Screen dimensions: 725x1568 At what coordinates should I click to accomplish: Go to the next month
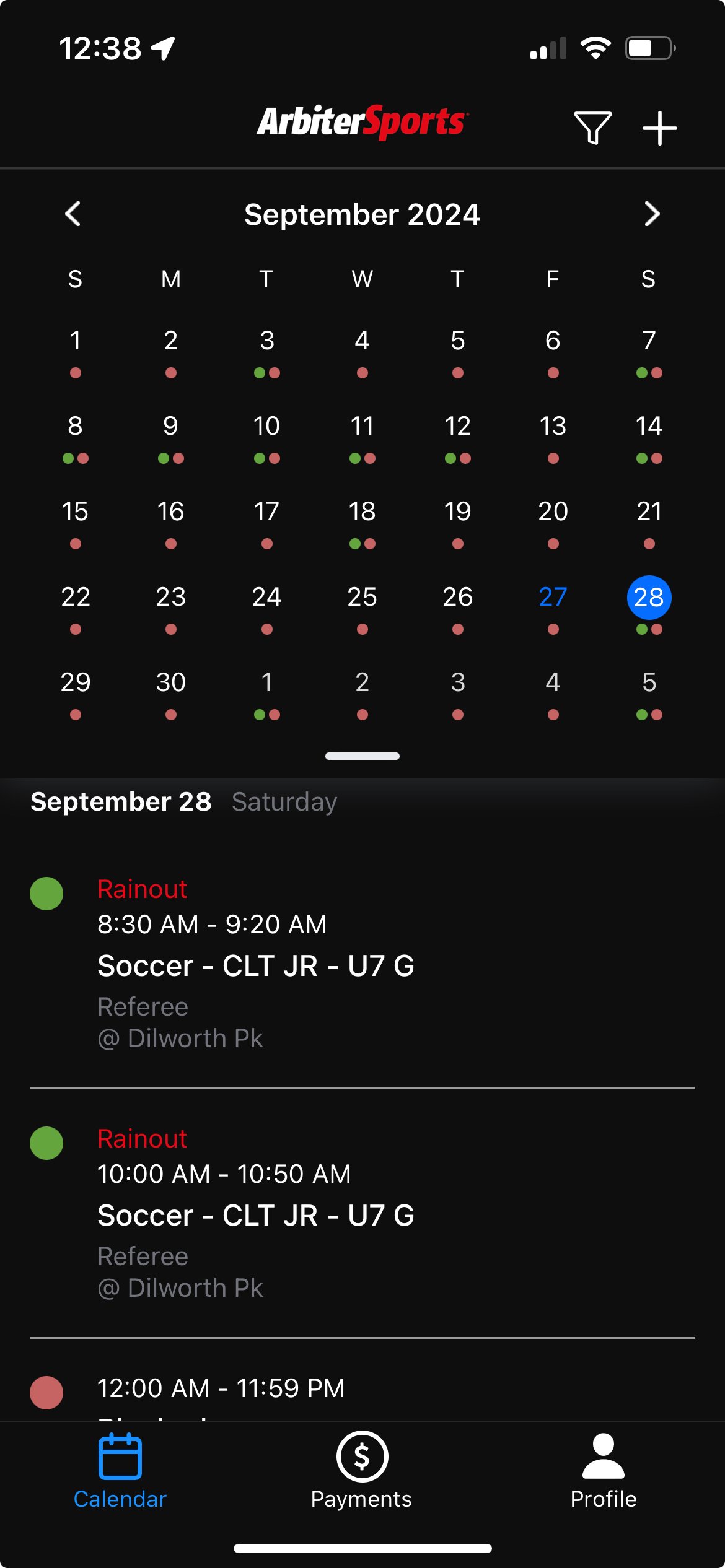click(x=651, y=214)
